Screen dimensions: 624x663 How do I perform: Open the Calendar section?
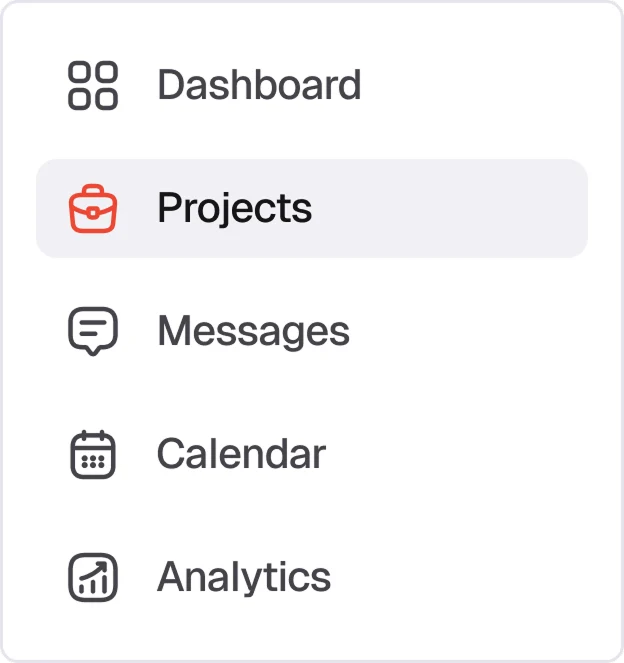241,454
